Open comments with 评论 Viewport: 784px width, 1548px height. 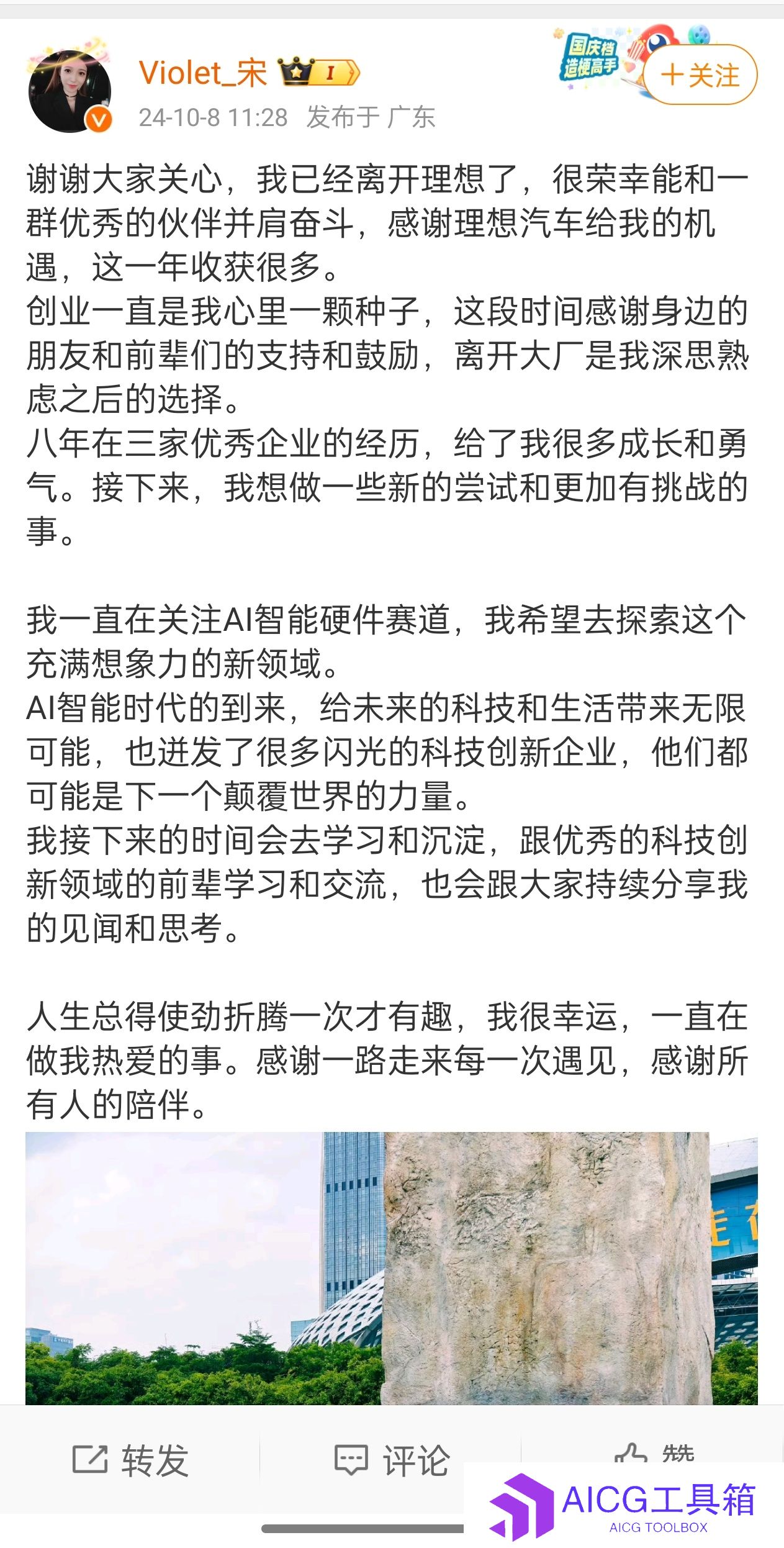392,1459
